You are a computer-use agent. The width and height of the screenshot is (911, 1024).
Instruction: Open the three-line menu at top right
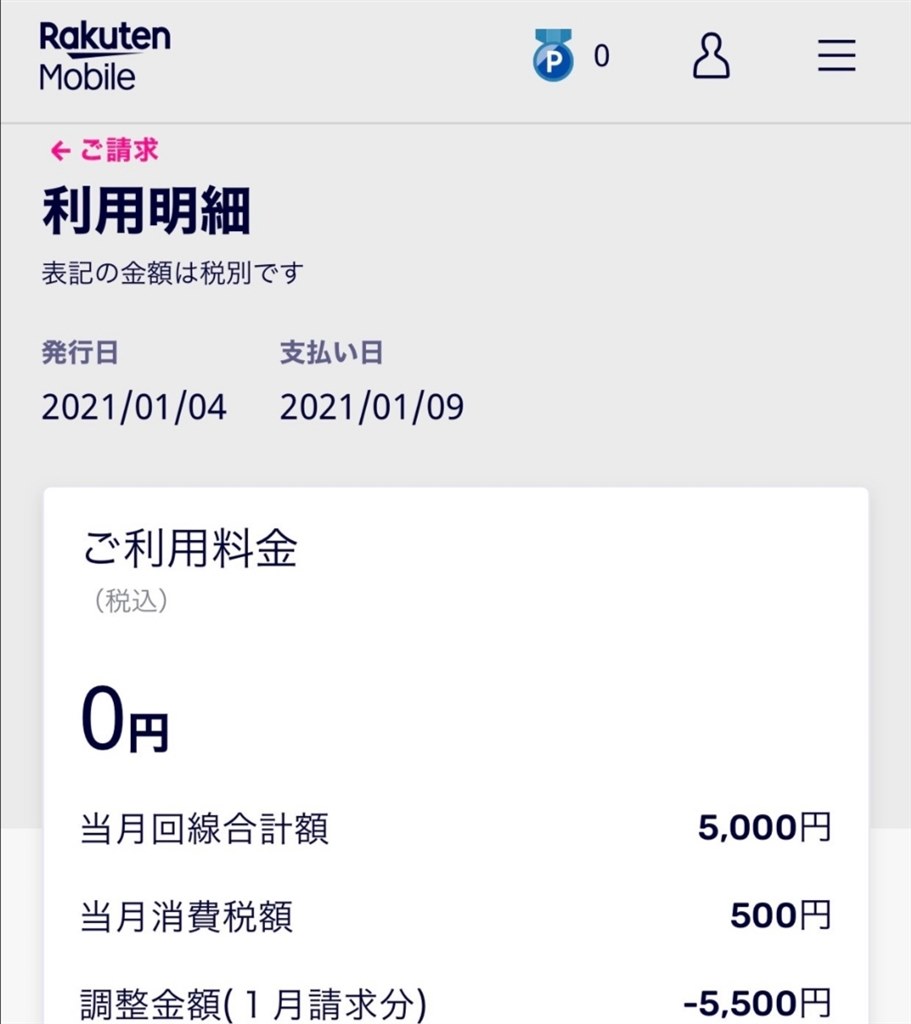[x=836, y=57]
